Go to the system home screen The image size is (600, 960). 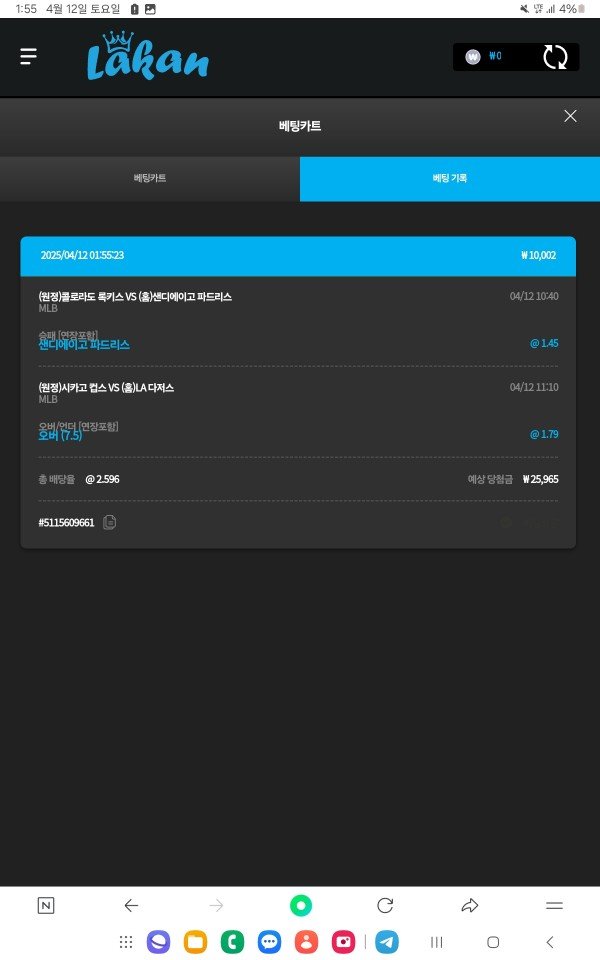pos(493,941)
